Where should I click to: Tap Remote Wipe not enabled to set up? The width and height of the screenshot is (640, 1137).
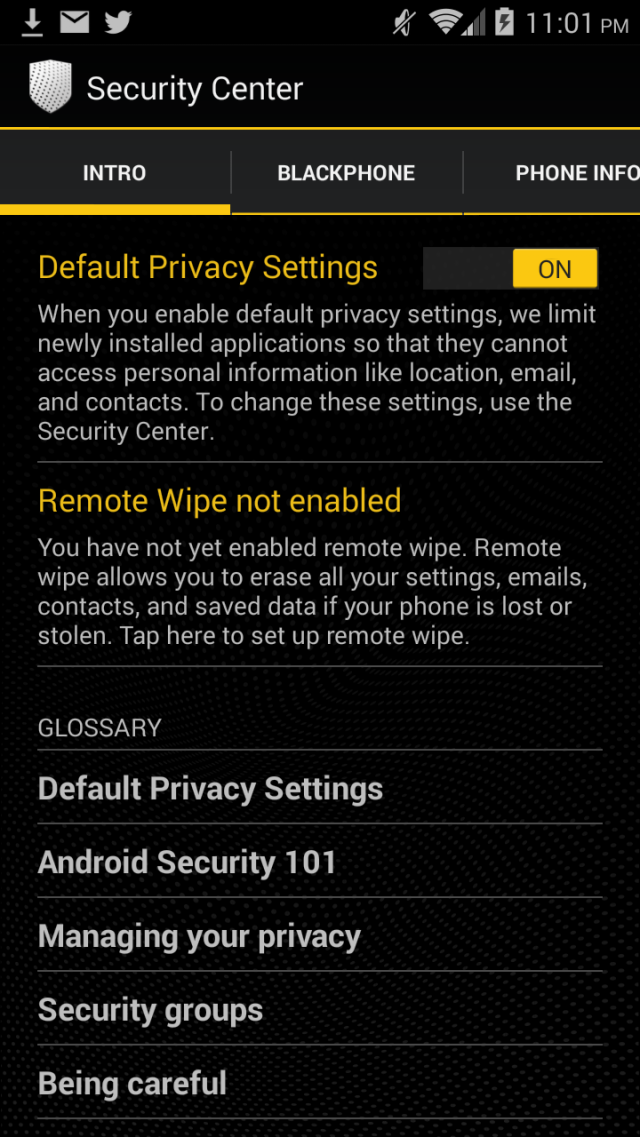click(x=320, y=565)
